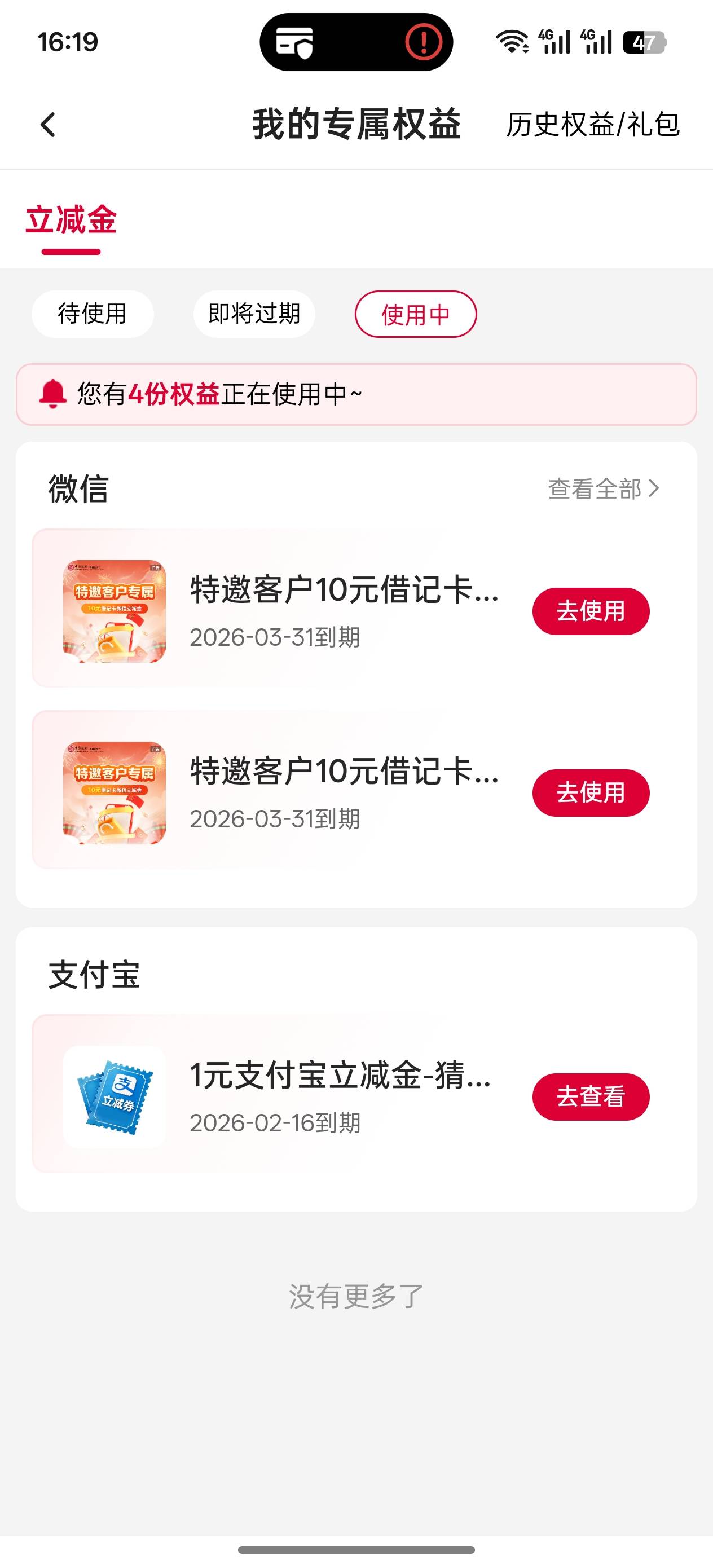
Task: Select the 立减金 tab
Action: [71, 221]
